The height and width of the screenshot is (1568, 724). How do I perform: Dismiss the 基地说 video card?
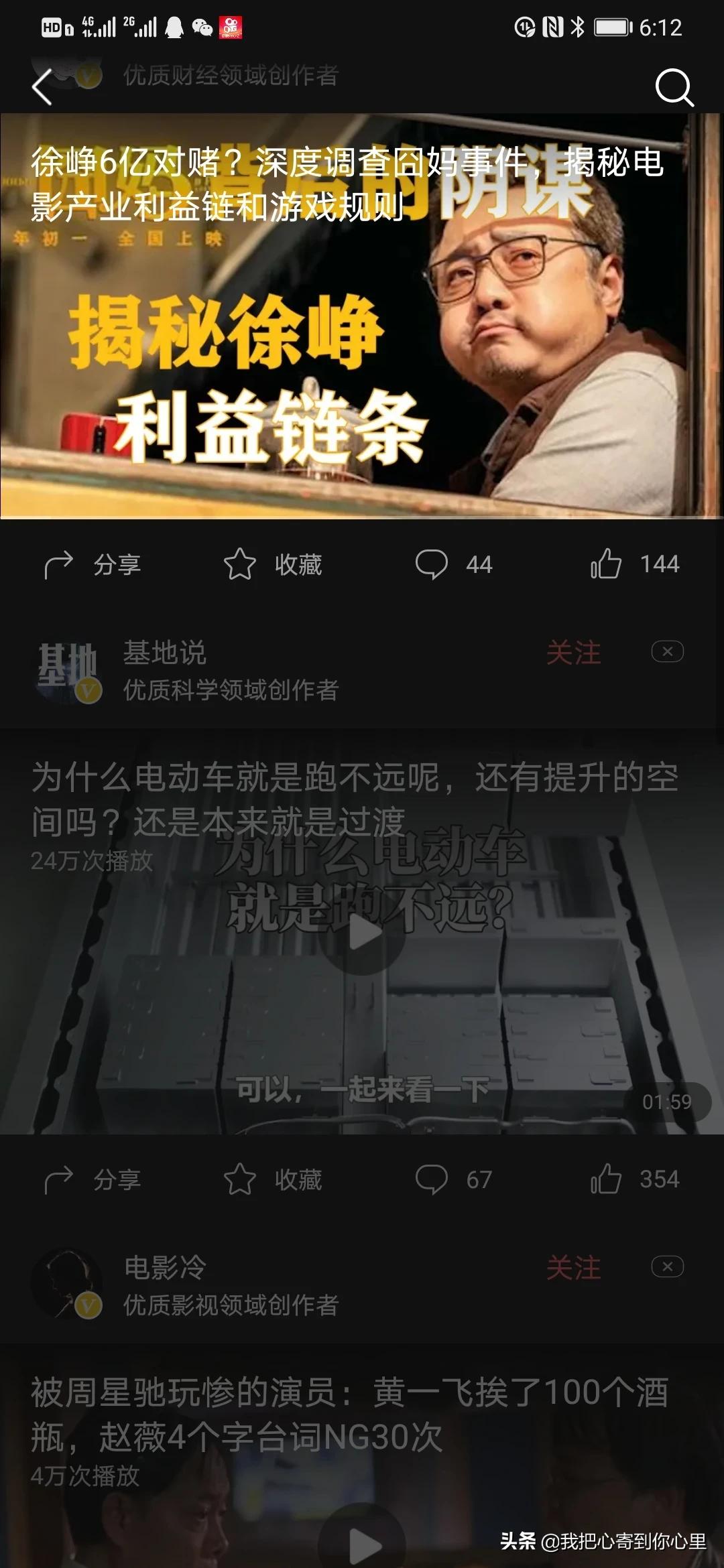pyautogui.click(x=667, y=651)
